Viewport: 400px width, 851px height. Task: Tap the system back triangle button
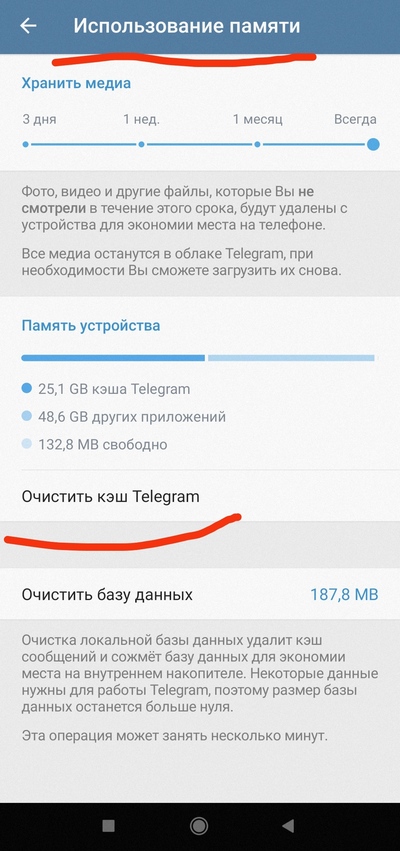click(x=288, y=825)
